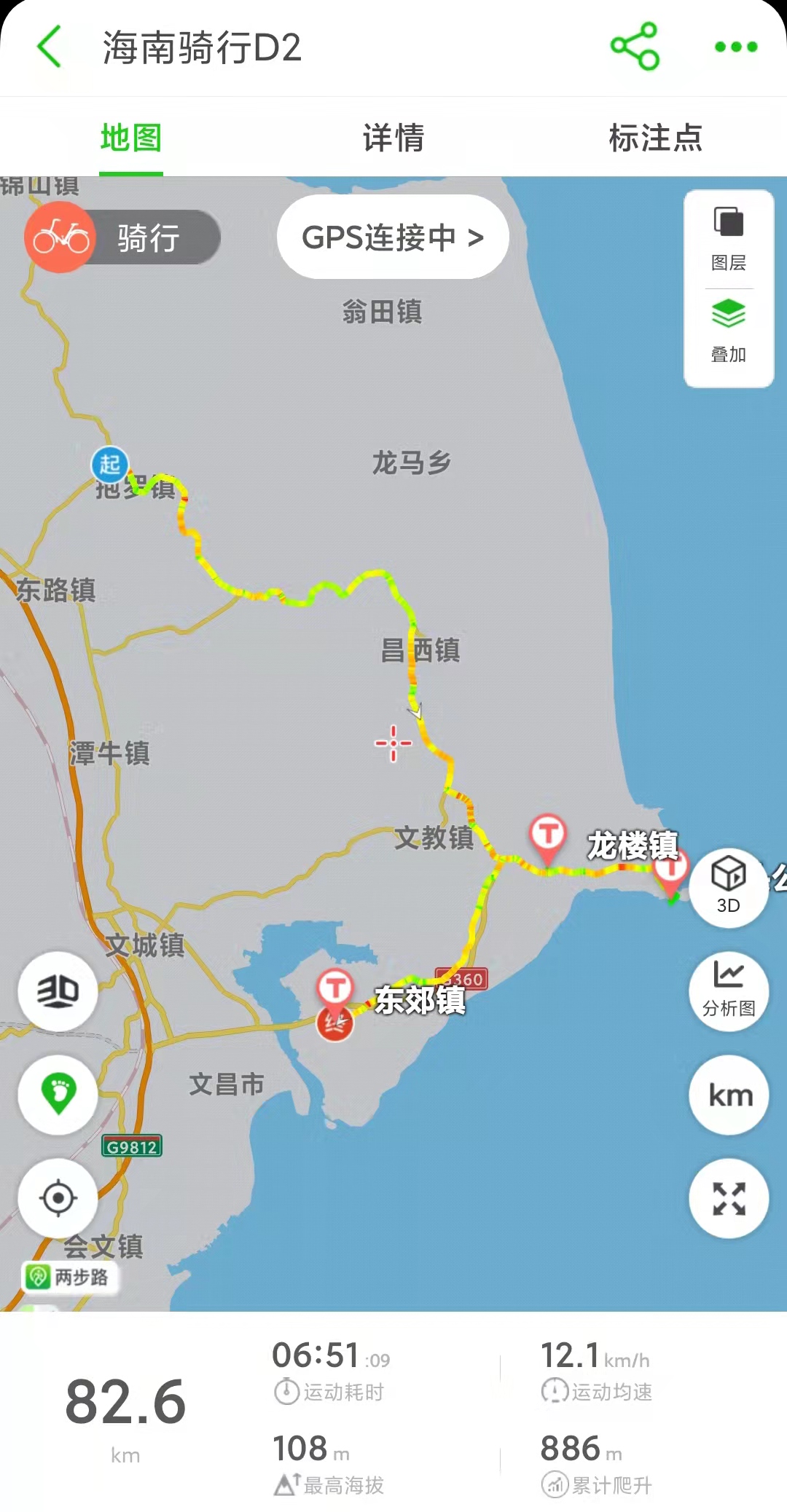Screen dimensions: 787x1512
Task: Share this cycling track
Action: [635, 47]
